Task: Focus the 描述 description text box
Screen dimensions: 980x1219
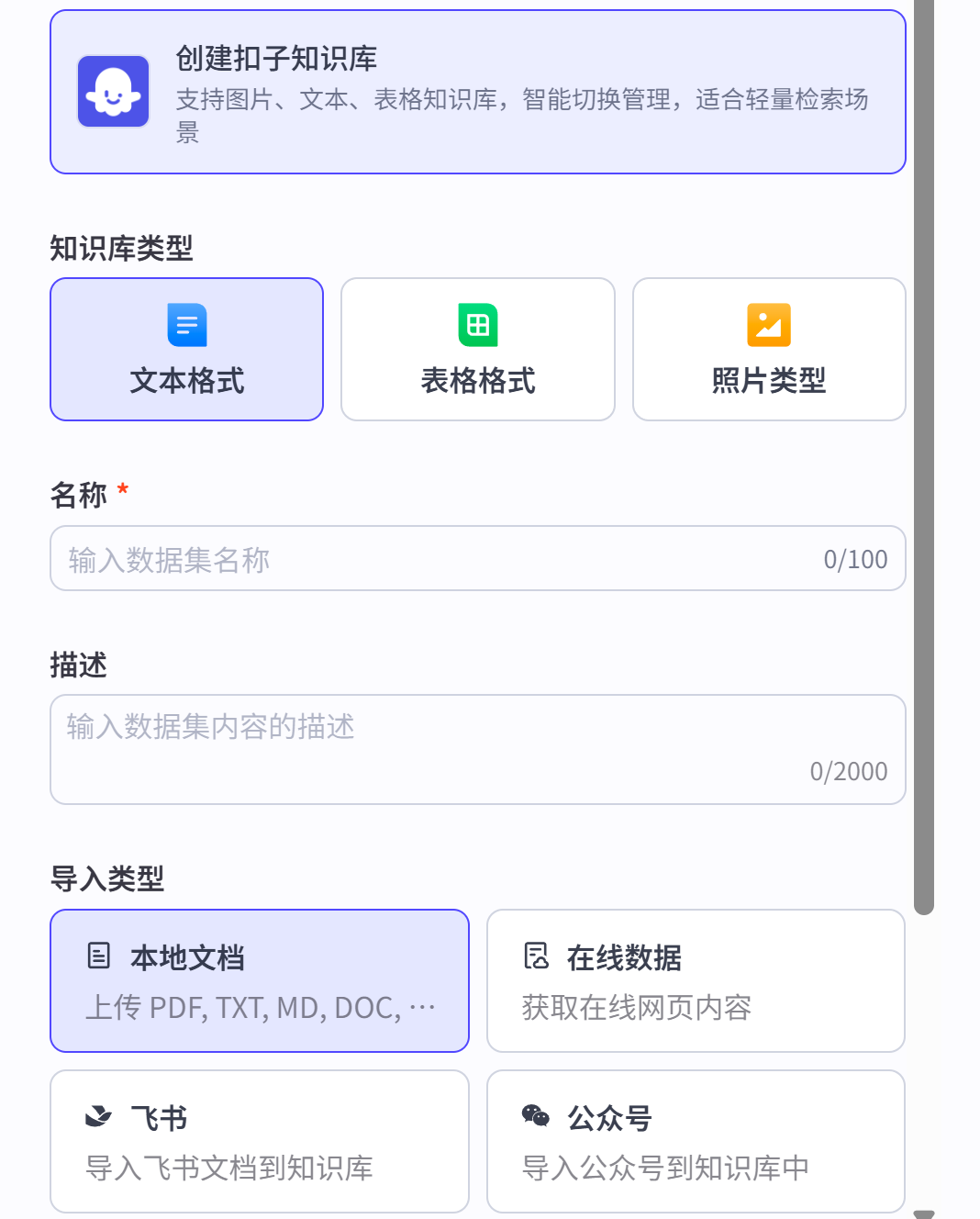Action: click(x=478, y=749)
